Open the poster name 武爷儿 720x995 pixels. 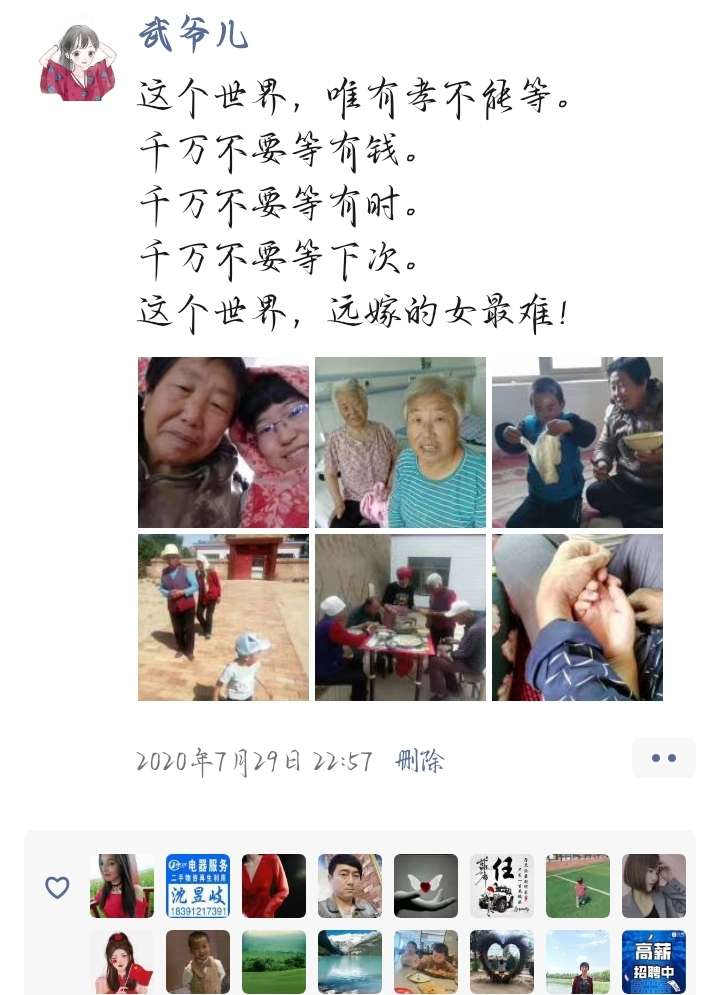point(194,37)
